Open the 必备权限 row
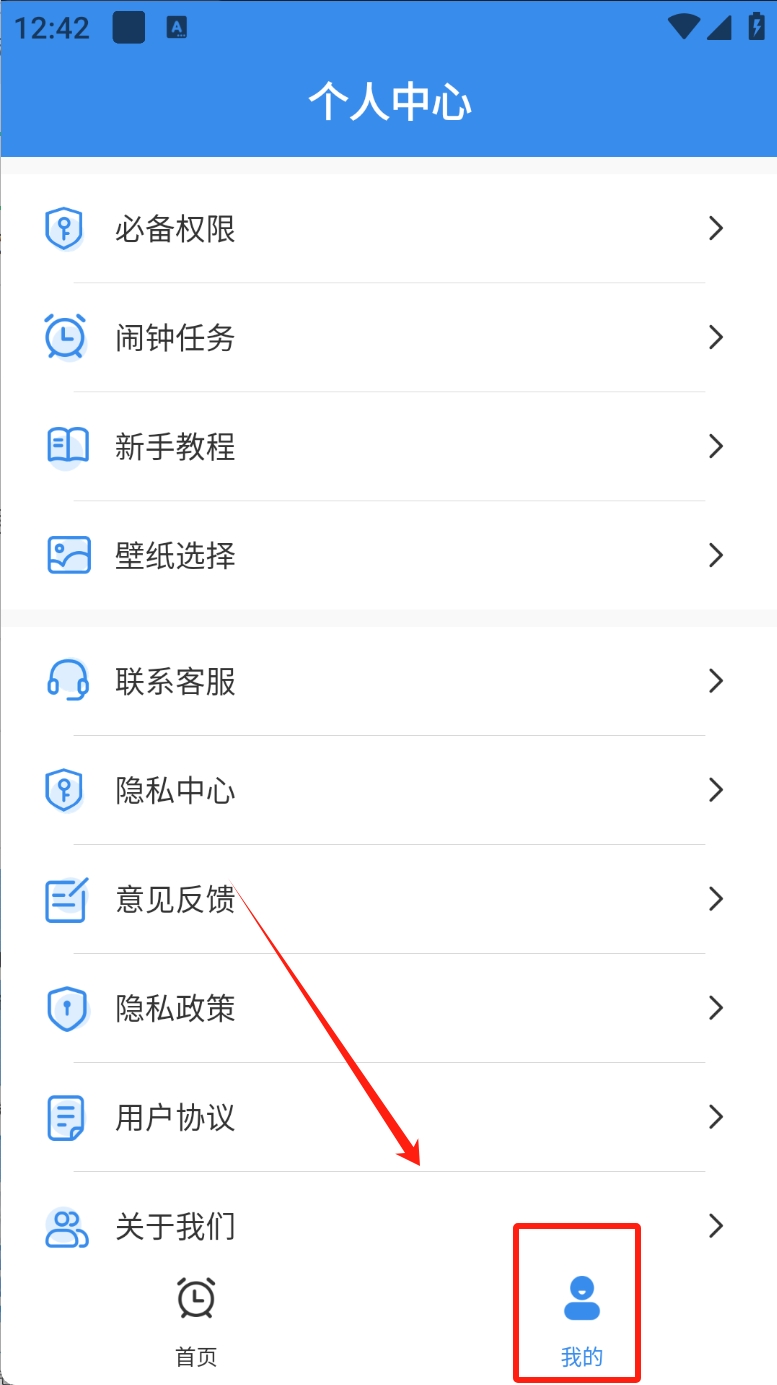Image resolution: width=777 pixels, height=1385 pixels. pos(388,229)
